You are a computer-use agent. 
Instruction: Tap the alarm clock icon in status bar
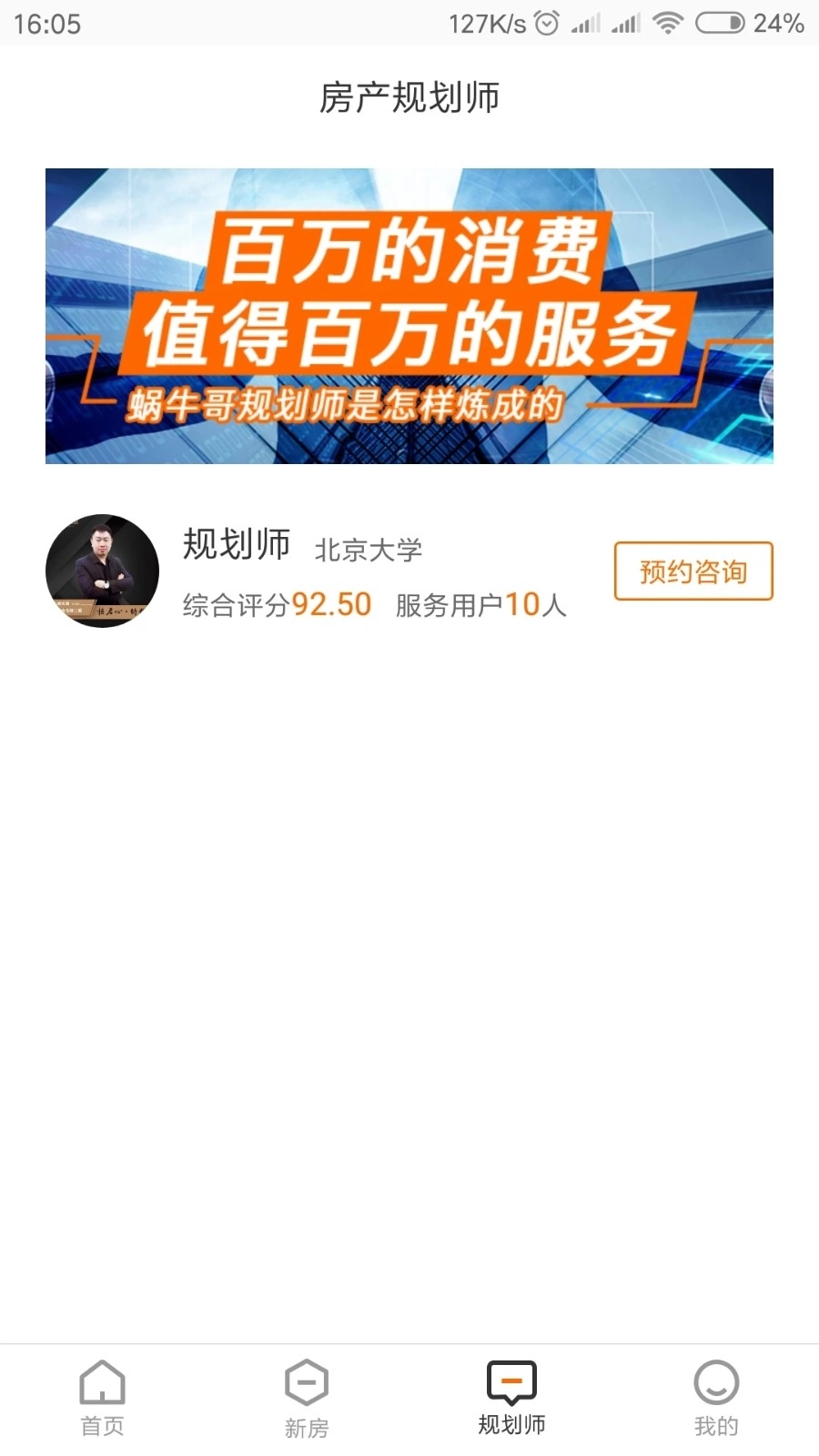point(545,24)
